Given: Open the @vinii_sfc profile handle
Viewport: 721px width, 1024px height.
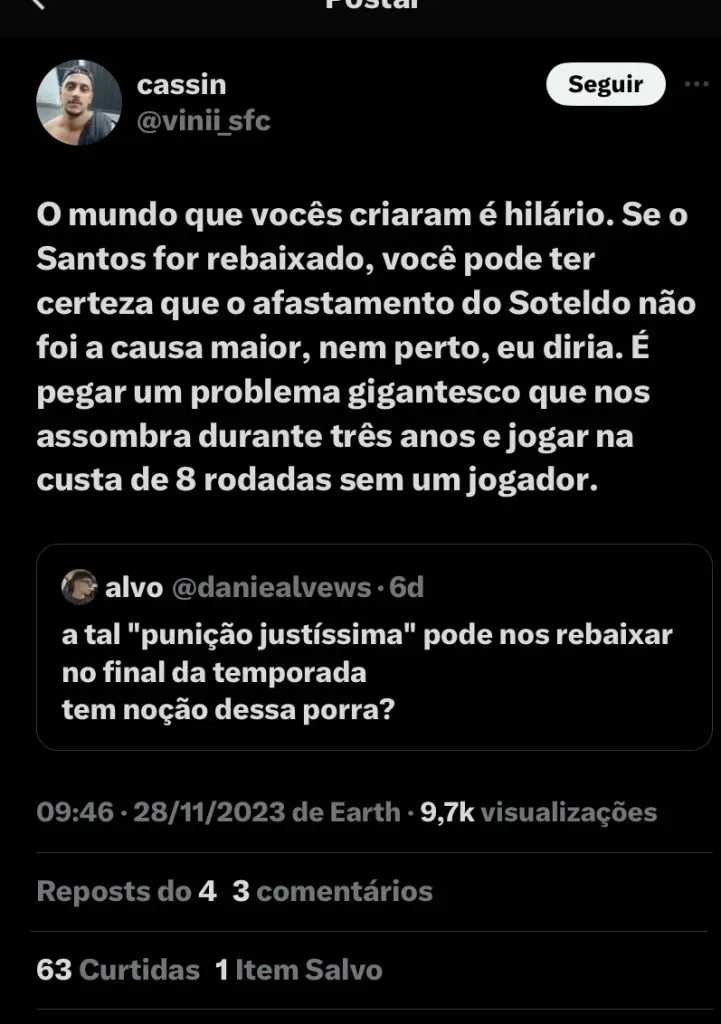Looking at the screenshot, I should (x=203, y=121).
